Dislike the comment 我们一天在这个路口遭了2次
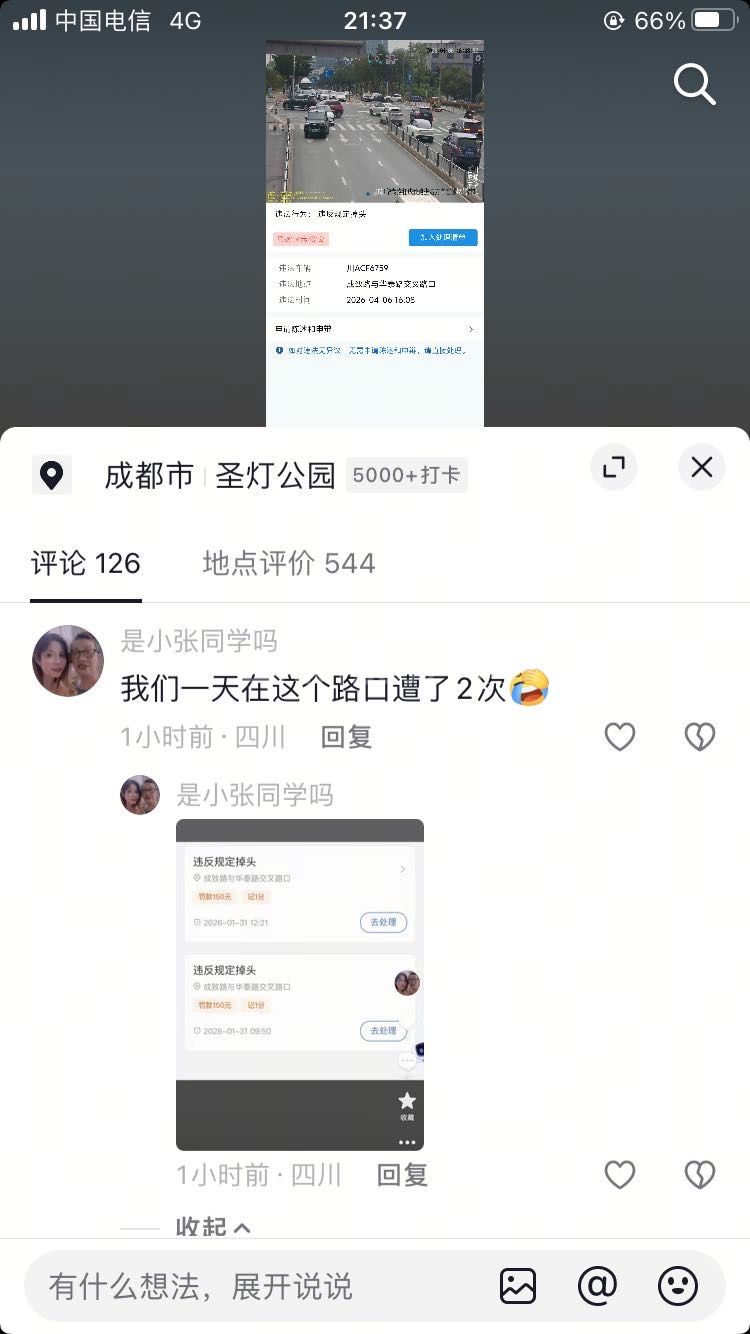The height and width of the screenshot is (1334, 750). point(699,737)
